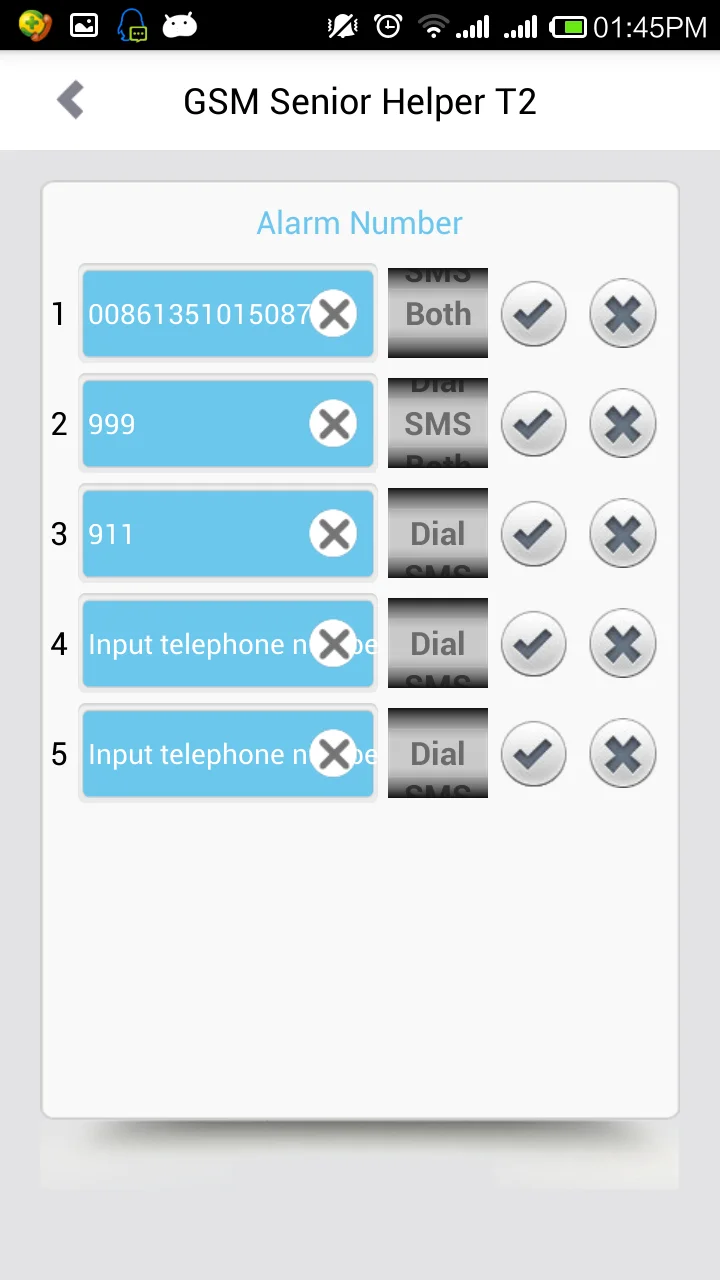This screenshot has height=1280, width=720.
Task: Go back using the arrow icon
Action: (x=70, y=100)
